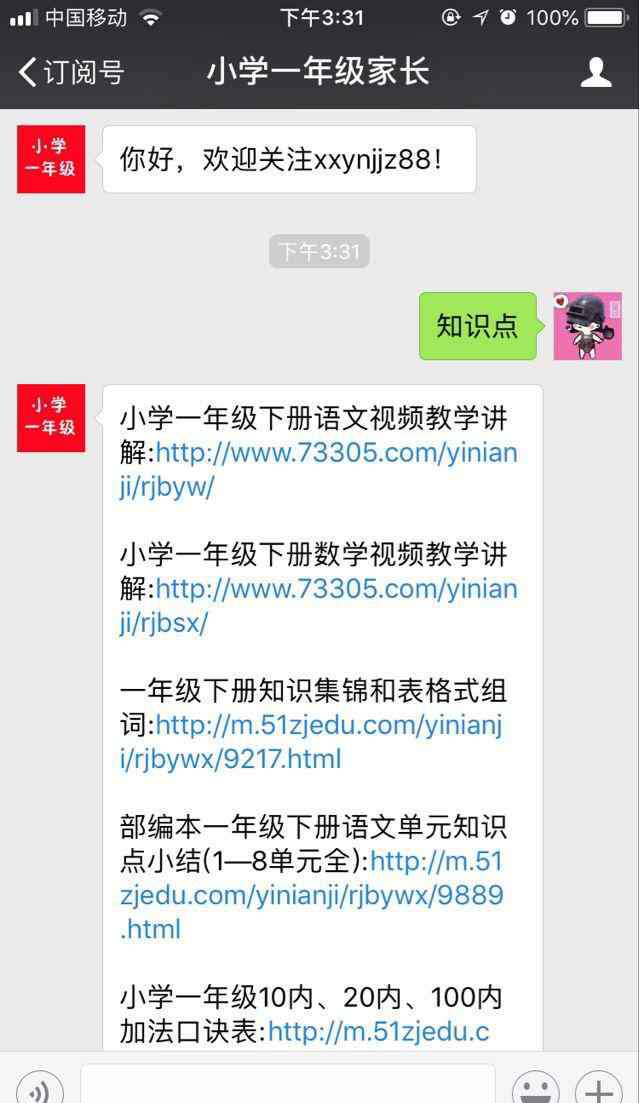Viewport: 639px width, 1103px height.
Task: Open the account profile icon
Action: click(x=596, y=72)
